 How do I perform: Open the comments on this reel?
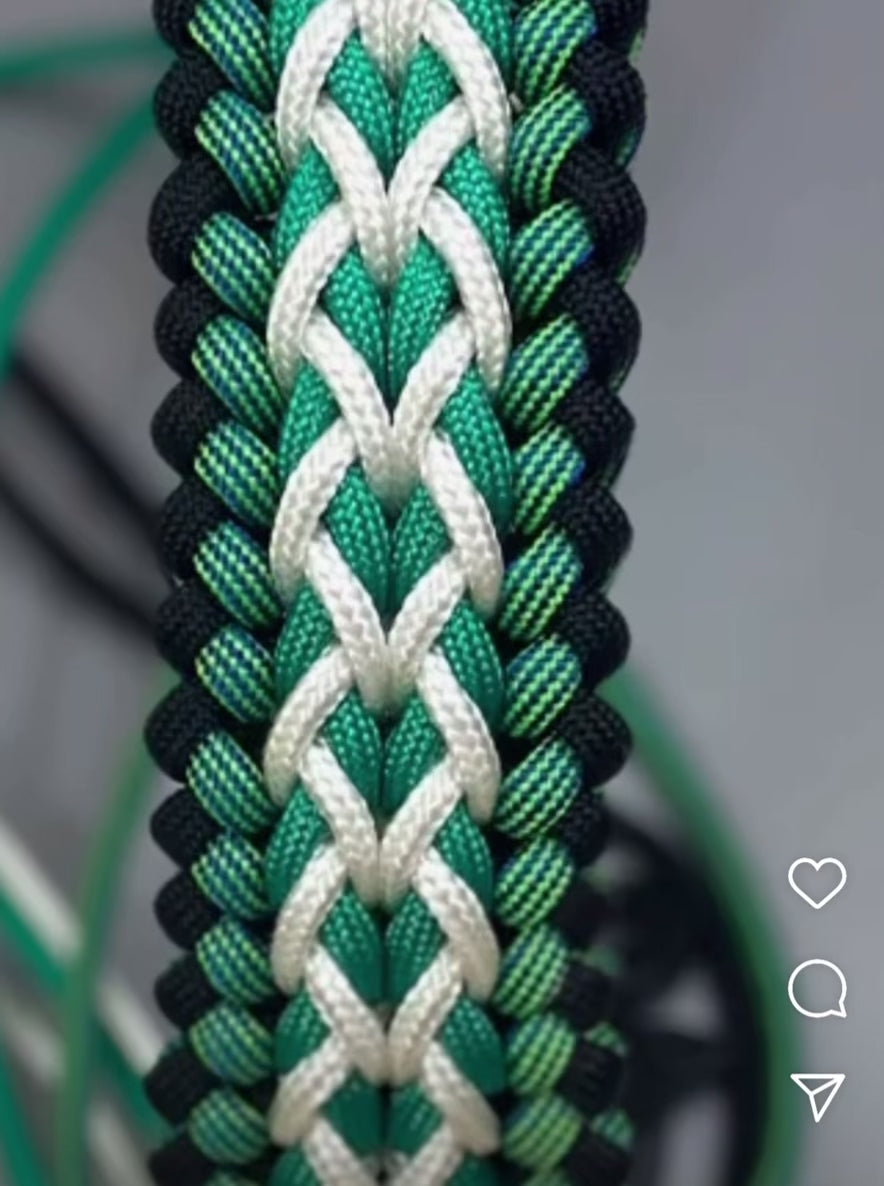point(817,988)
